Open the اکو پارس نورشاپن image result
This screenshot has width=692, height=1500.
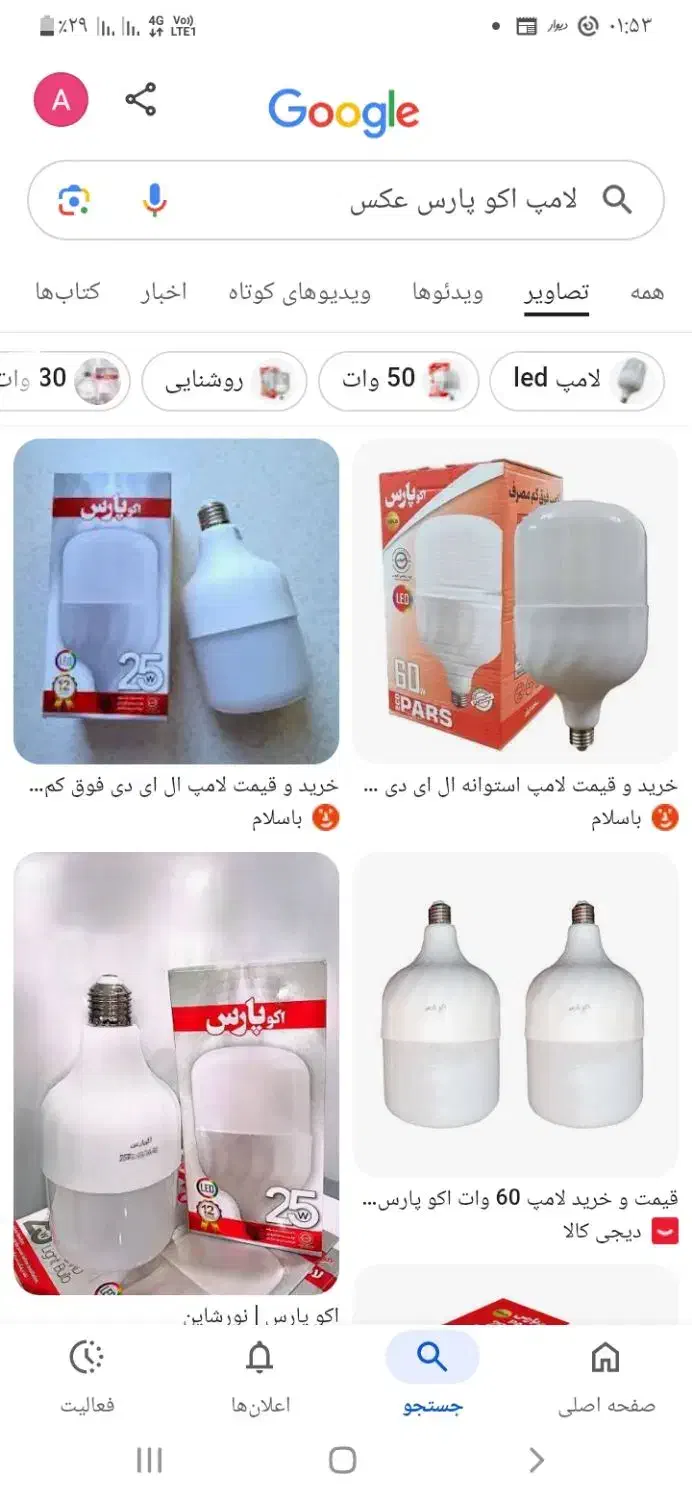coord(176,1073)
